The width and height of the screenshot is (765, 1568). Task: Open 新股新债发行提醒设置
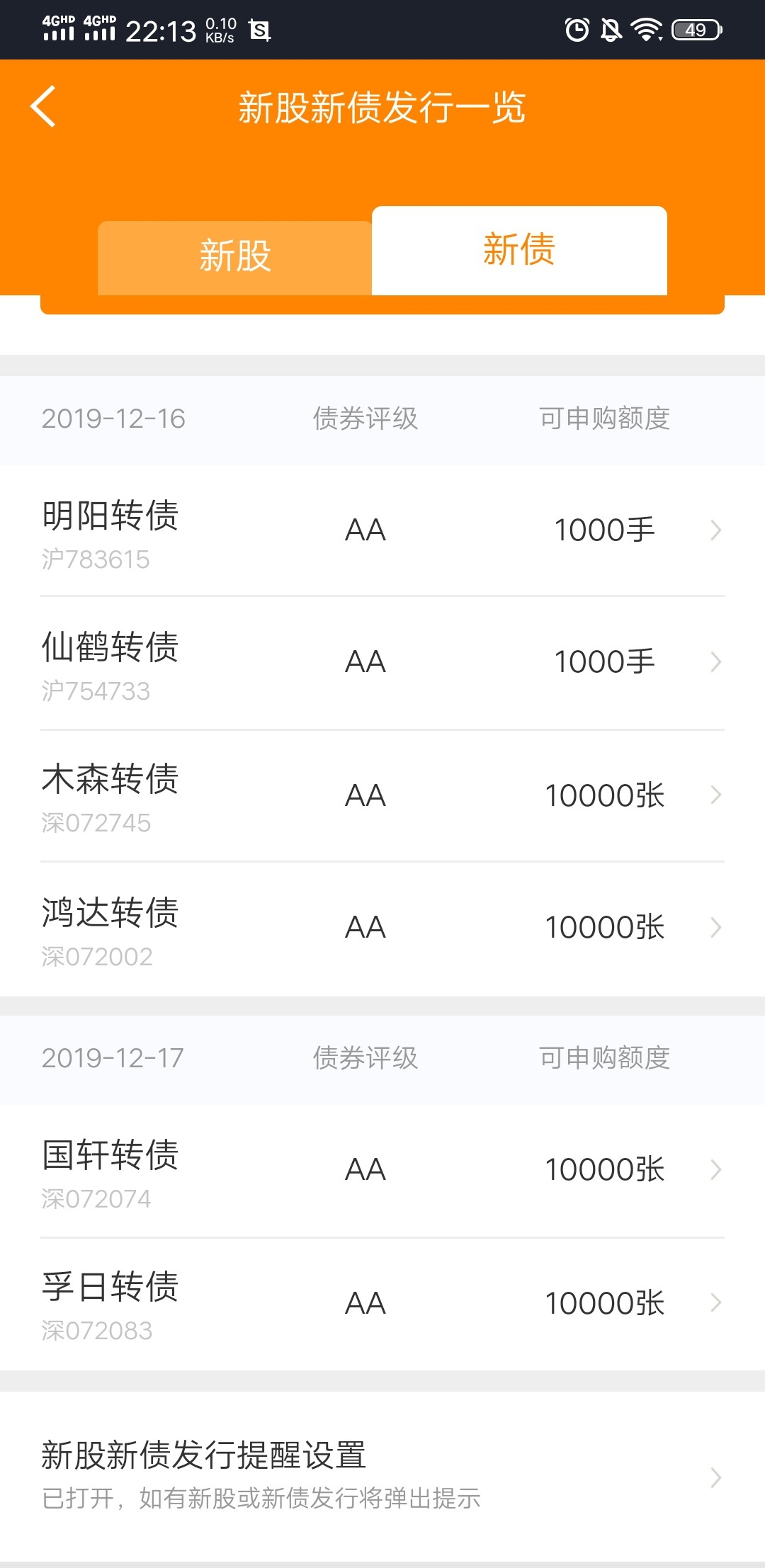tap(382, 1477)
